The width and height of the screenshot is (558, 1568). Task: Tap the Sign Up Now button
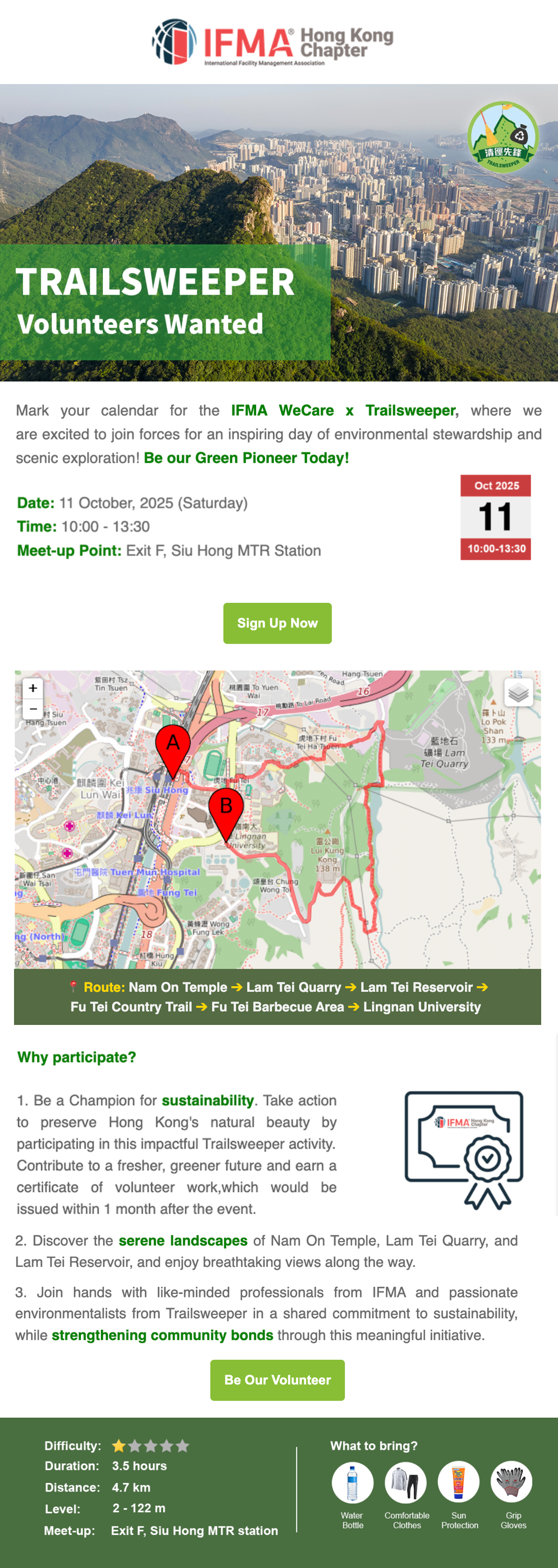pos(277,623)
